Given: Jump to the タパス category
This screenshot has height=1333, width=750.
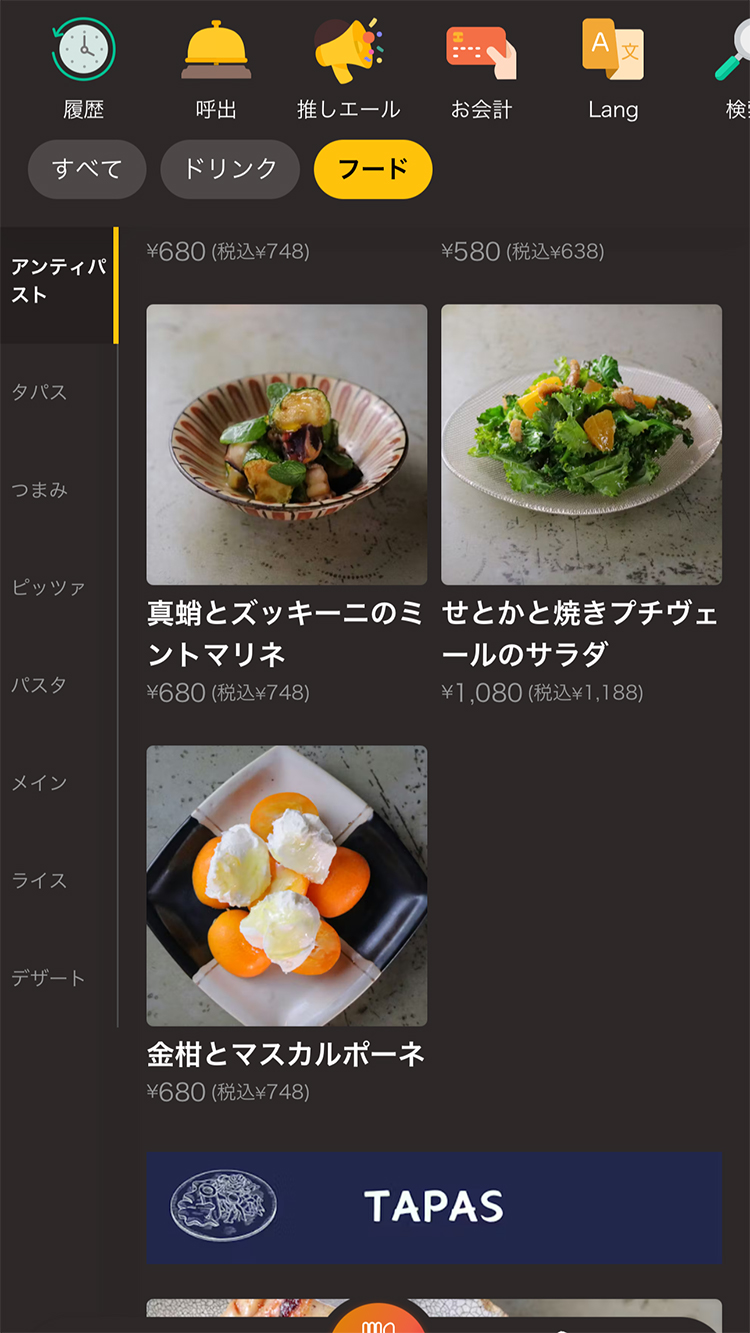Looking at the screenshot, I should [40, 392].
